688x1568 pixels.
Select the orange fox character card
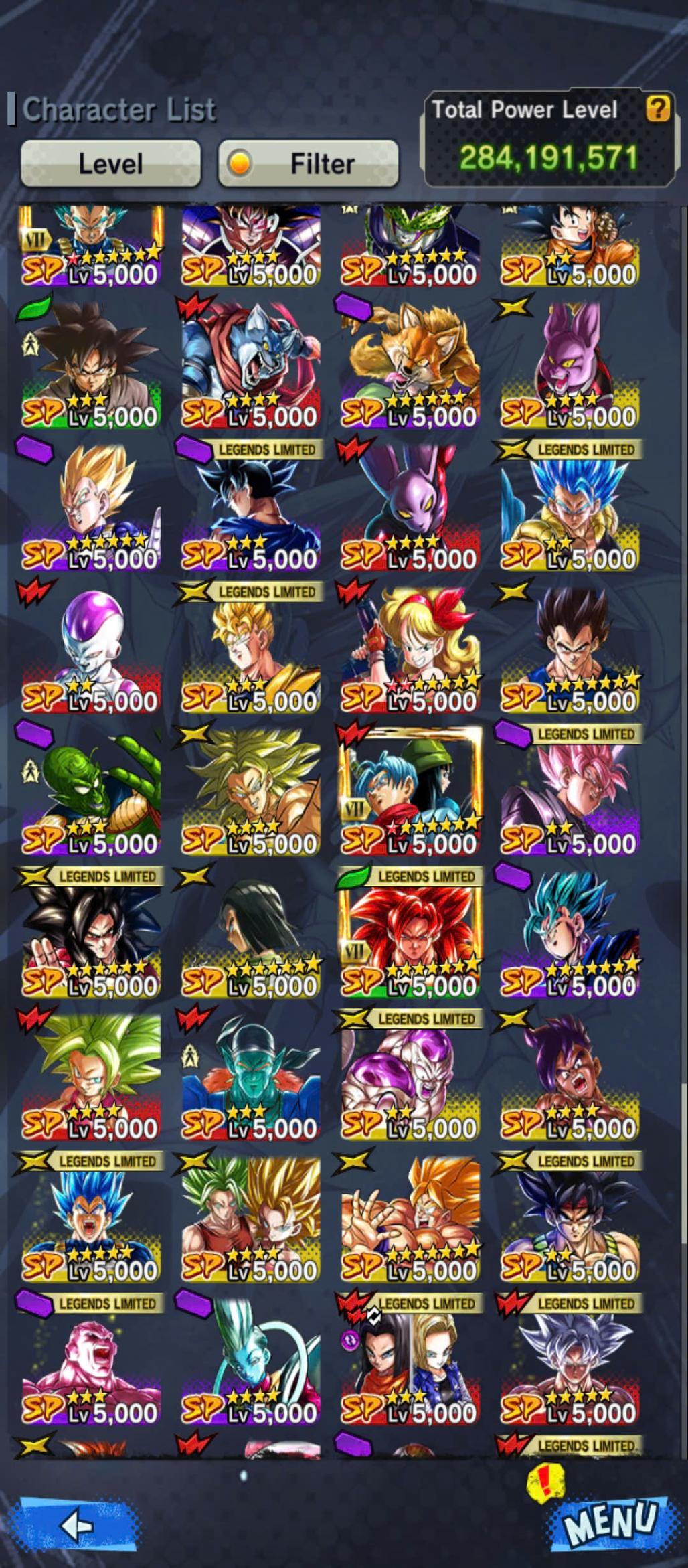point(410,365)
